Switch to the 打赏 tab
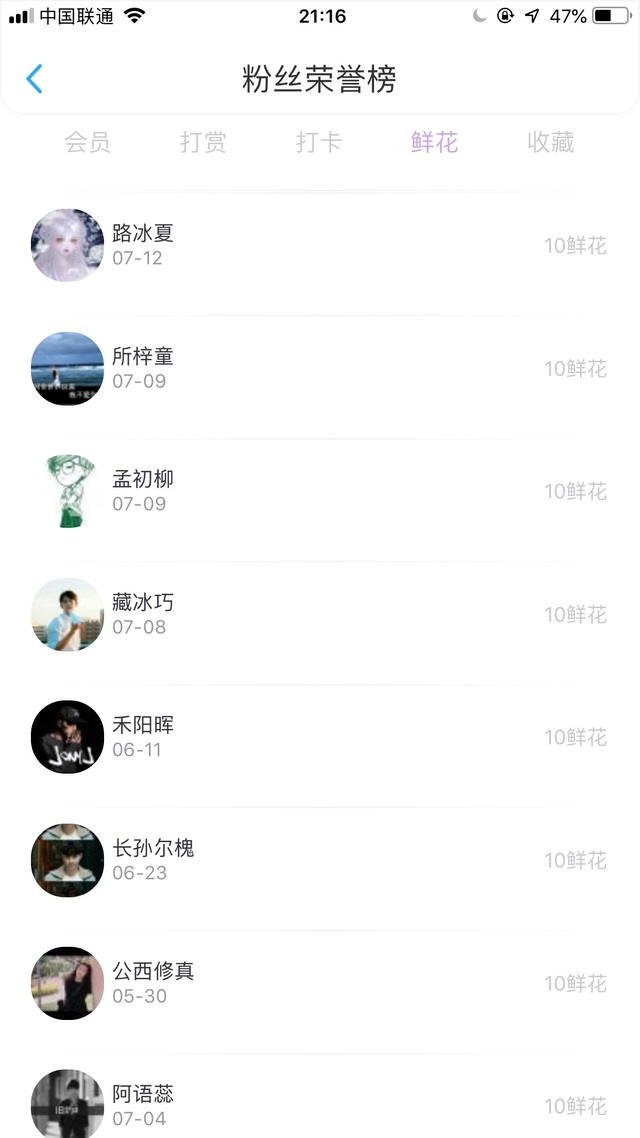Screen dimensions: 640x1138 pos(203,142)
